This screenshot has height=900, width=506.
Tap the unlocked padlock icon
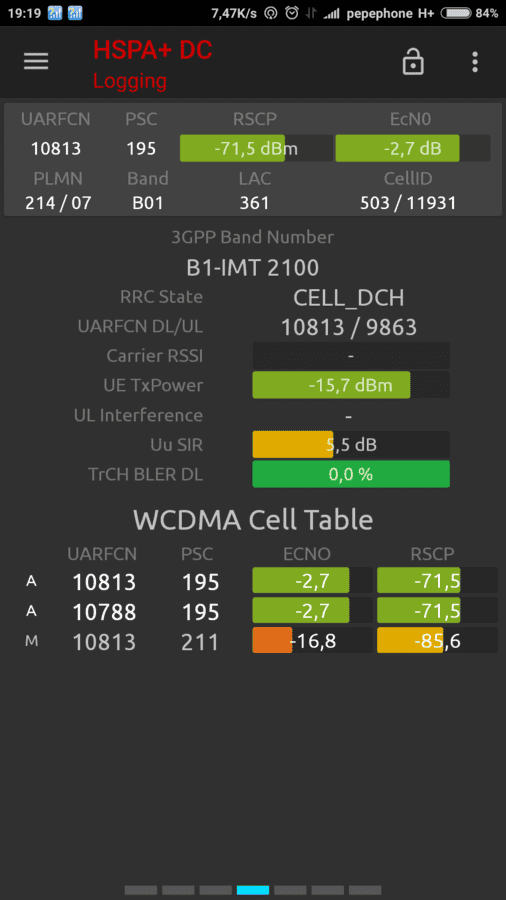click(x=413, y=61)
